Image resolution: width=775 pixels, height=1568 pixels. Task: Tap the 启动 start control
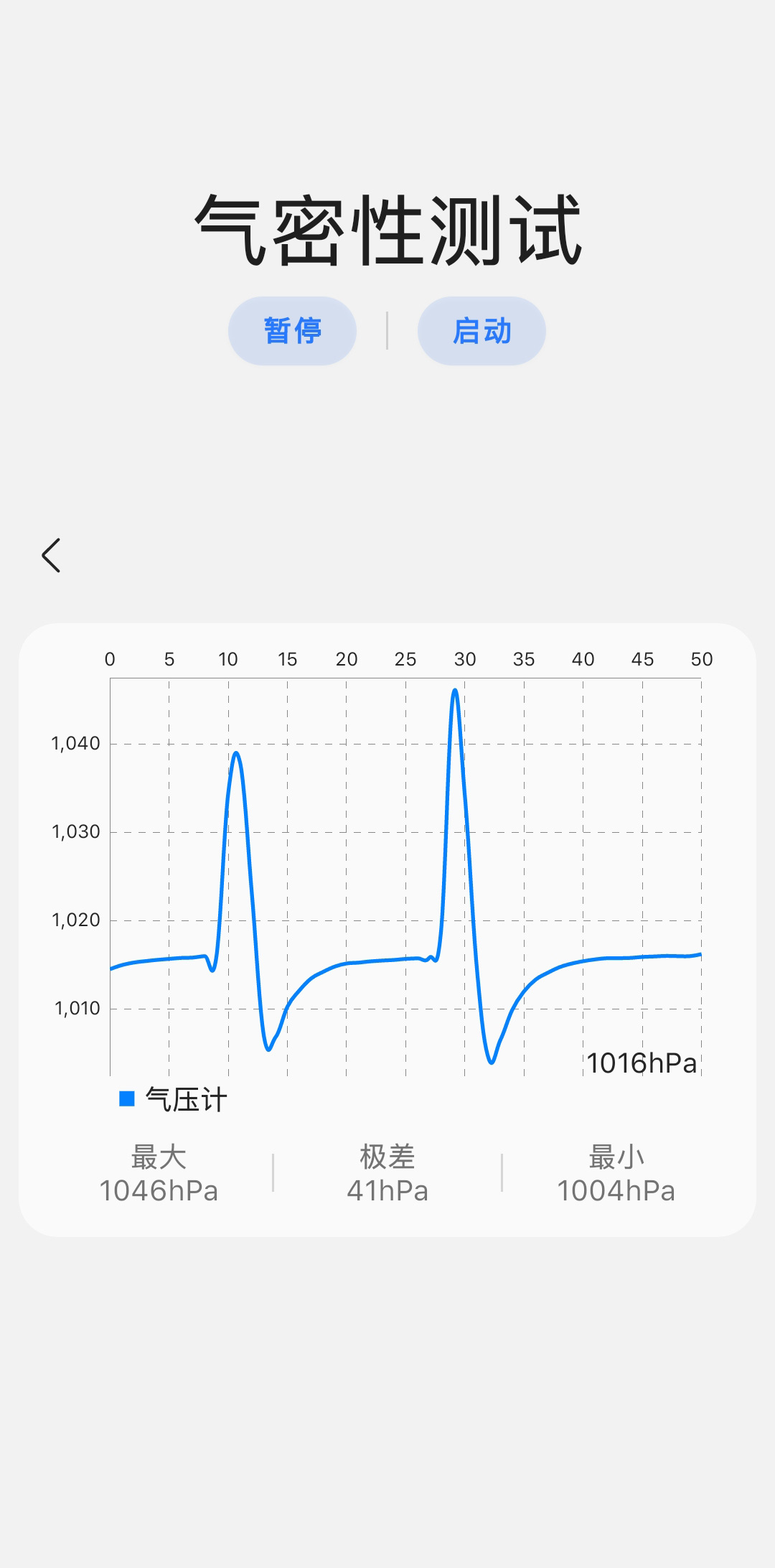coord(481,331)
